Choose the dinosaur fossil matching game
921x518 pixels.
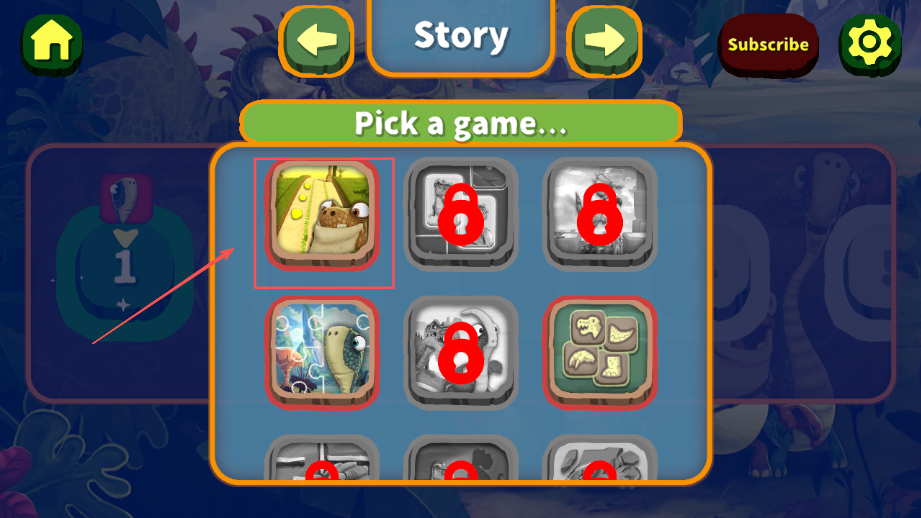[599, 352]
